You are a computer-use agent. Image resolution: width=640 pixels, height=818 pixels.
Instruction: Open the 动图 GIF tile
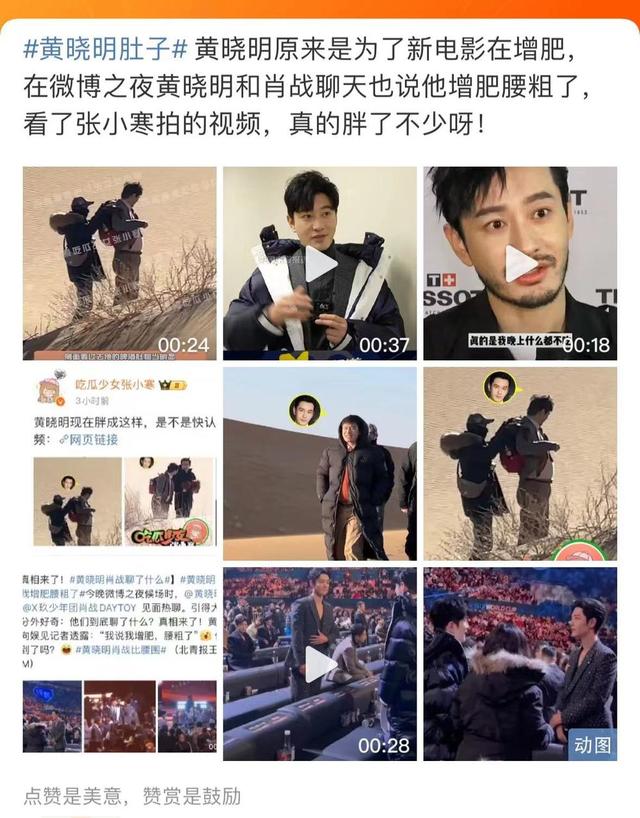520,664
